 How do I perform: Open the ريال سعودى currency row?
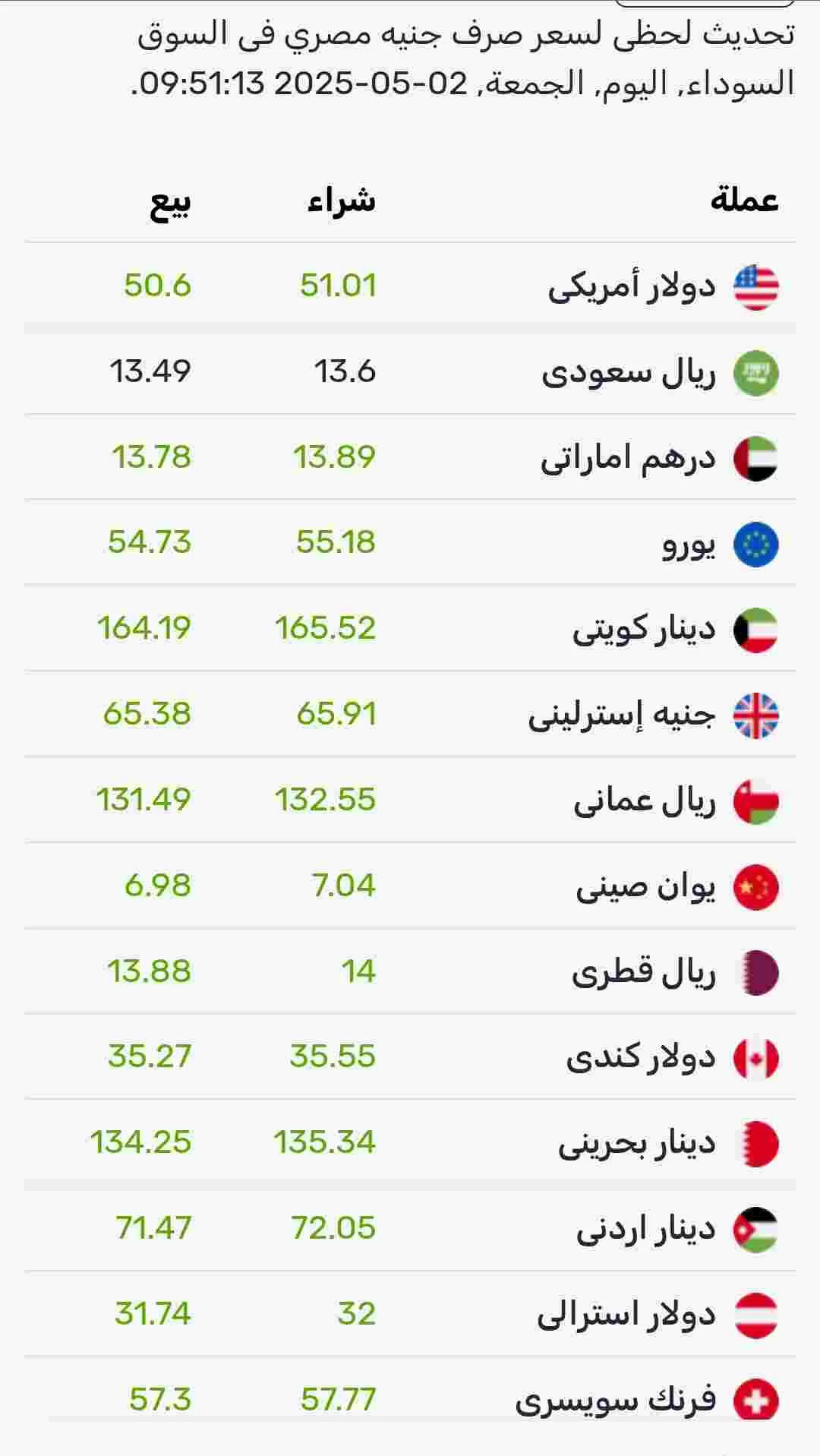click(x=410, y=372)
